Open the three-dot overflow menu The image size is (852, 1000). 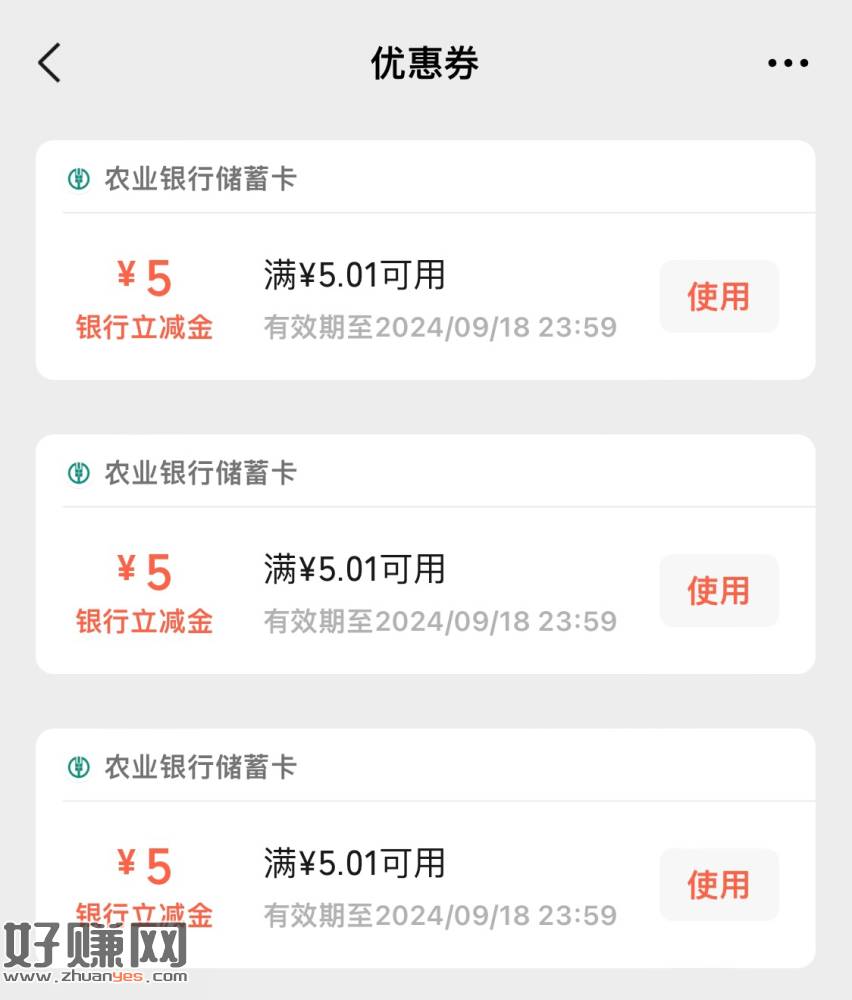[x=787, y=63]
